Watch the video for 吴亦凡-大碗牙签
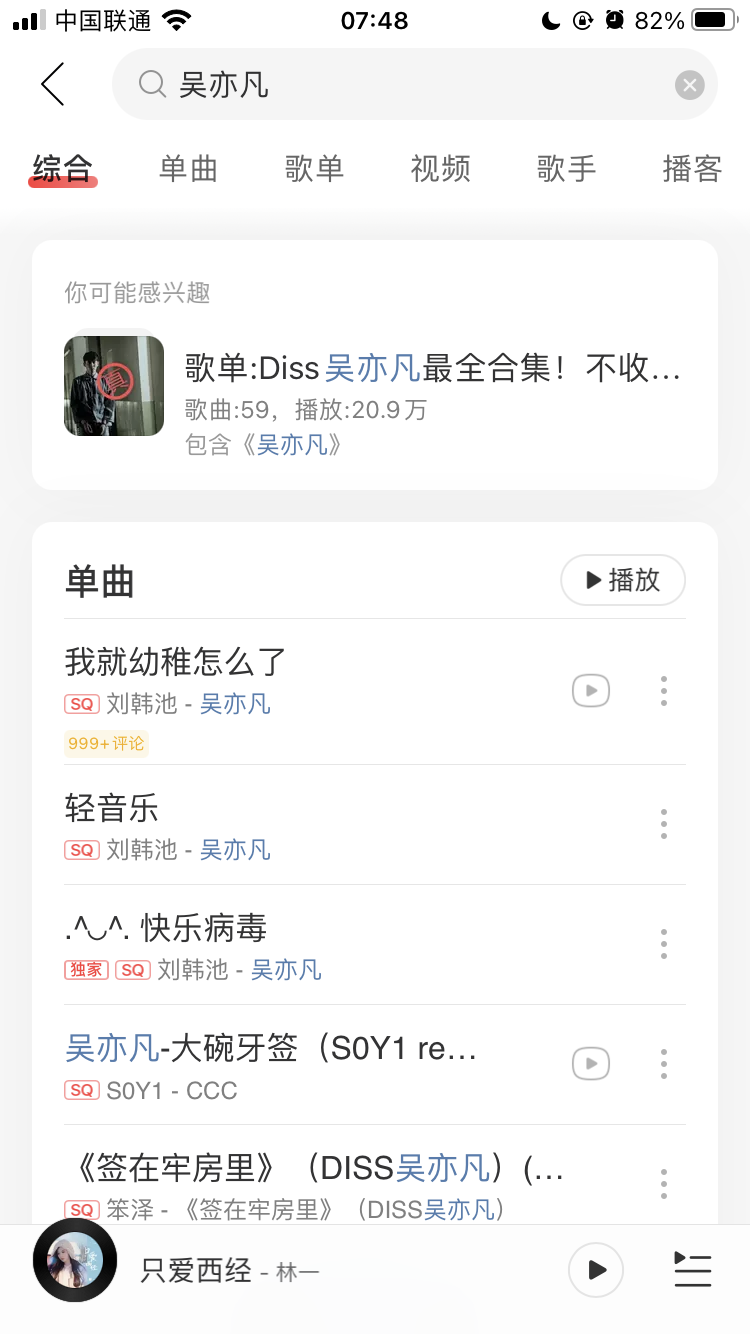 [591, 1063]
